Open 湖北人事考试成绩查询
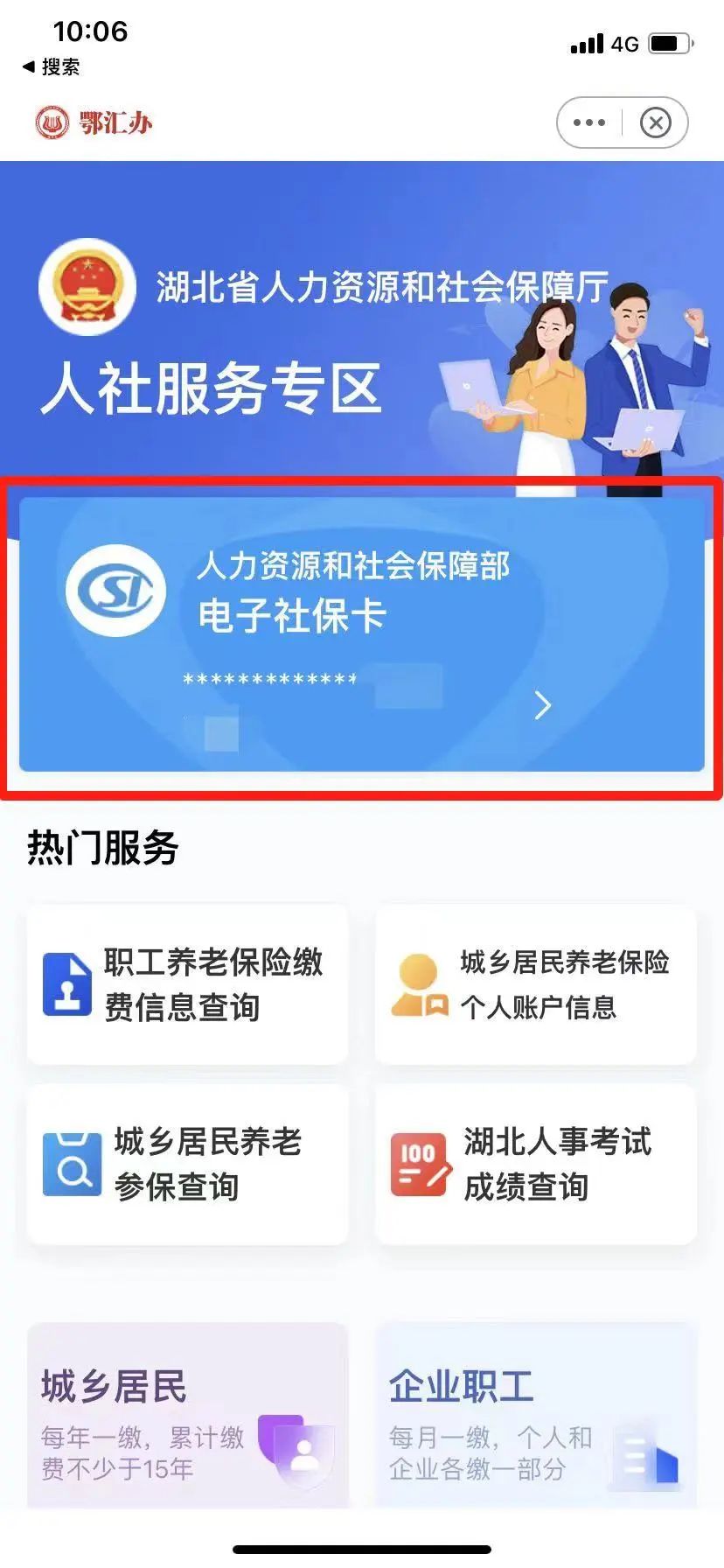Screen dimensions: 724x1568 click(x=535, y=1164)
